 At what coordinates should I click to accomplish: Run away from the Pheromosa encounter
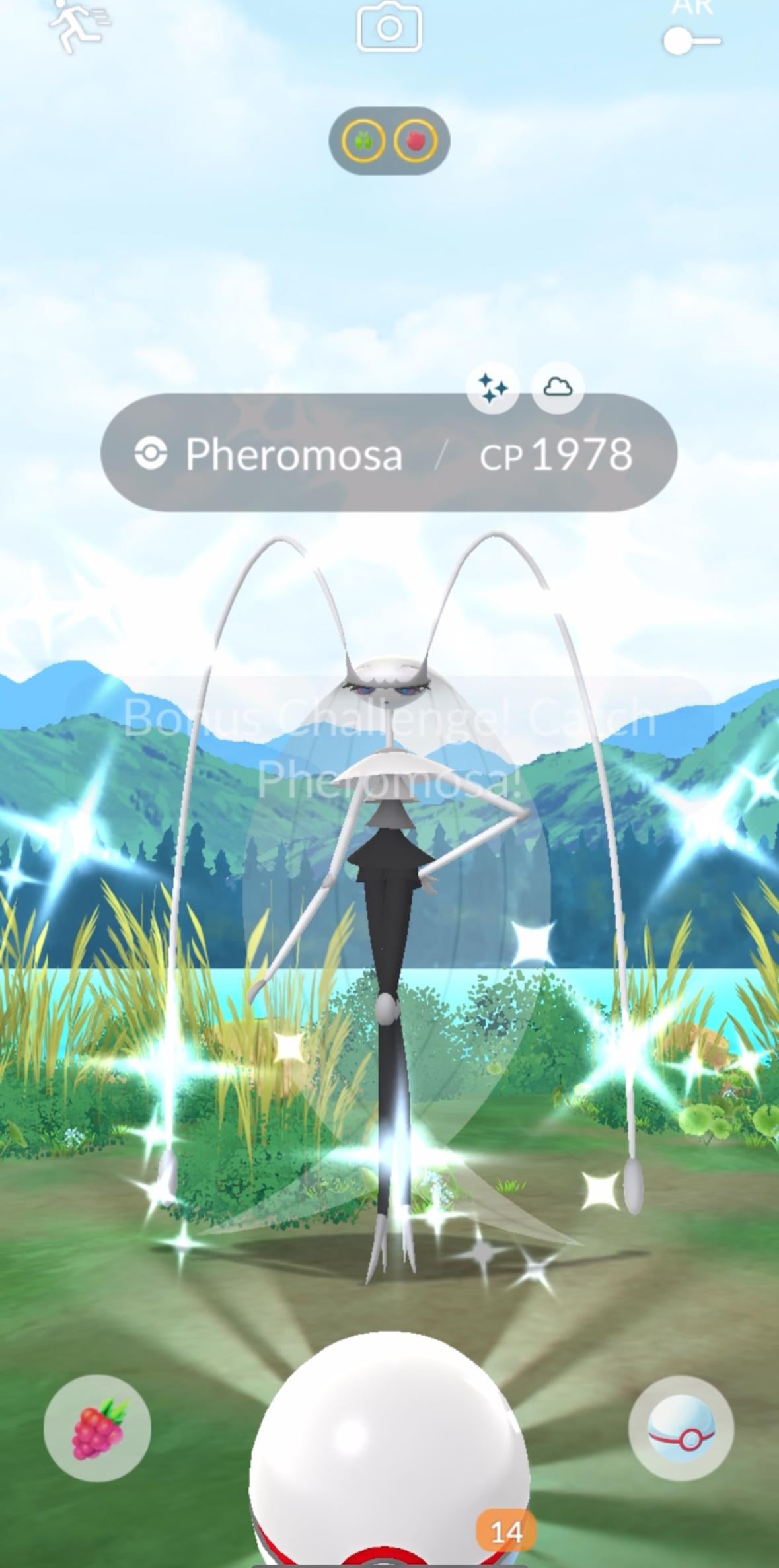[x=79, y=26]
